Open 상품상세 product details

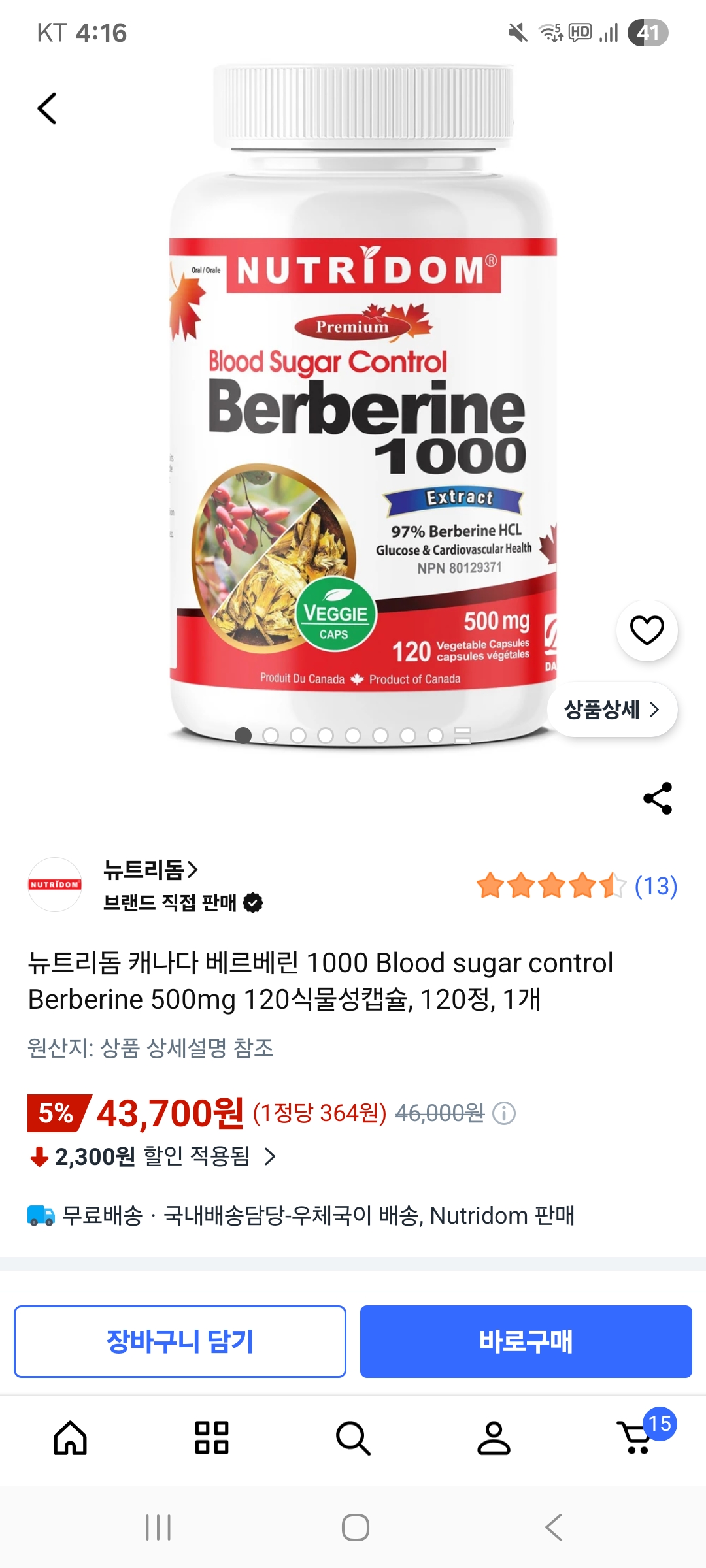pyautogui.click(x=612, y=710)
